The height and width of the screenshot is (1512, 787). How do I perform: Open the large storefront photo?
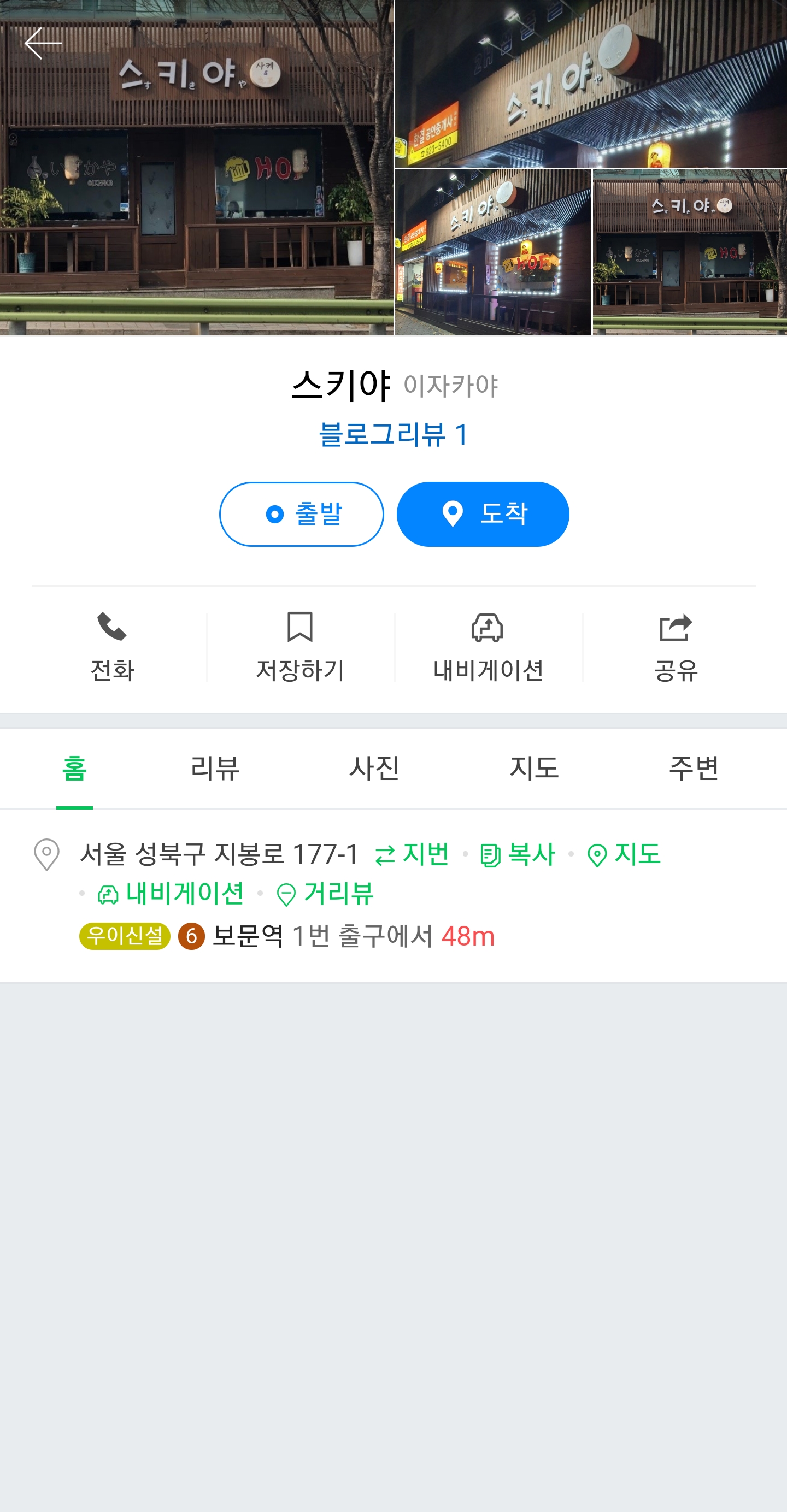click(196, 176)
